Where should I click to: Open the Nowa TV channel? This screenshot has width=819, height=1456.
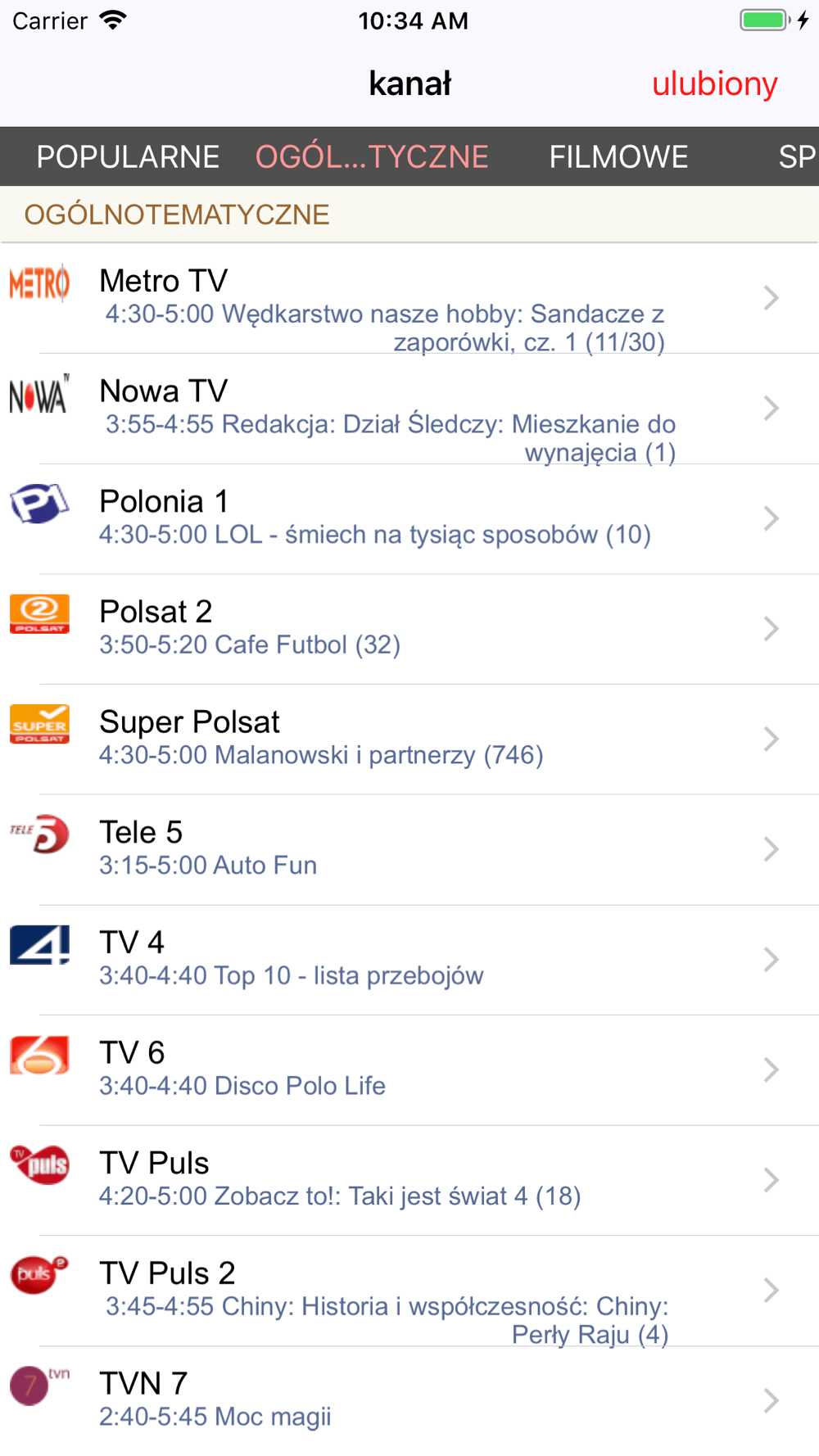[409, 409]
